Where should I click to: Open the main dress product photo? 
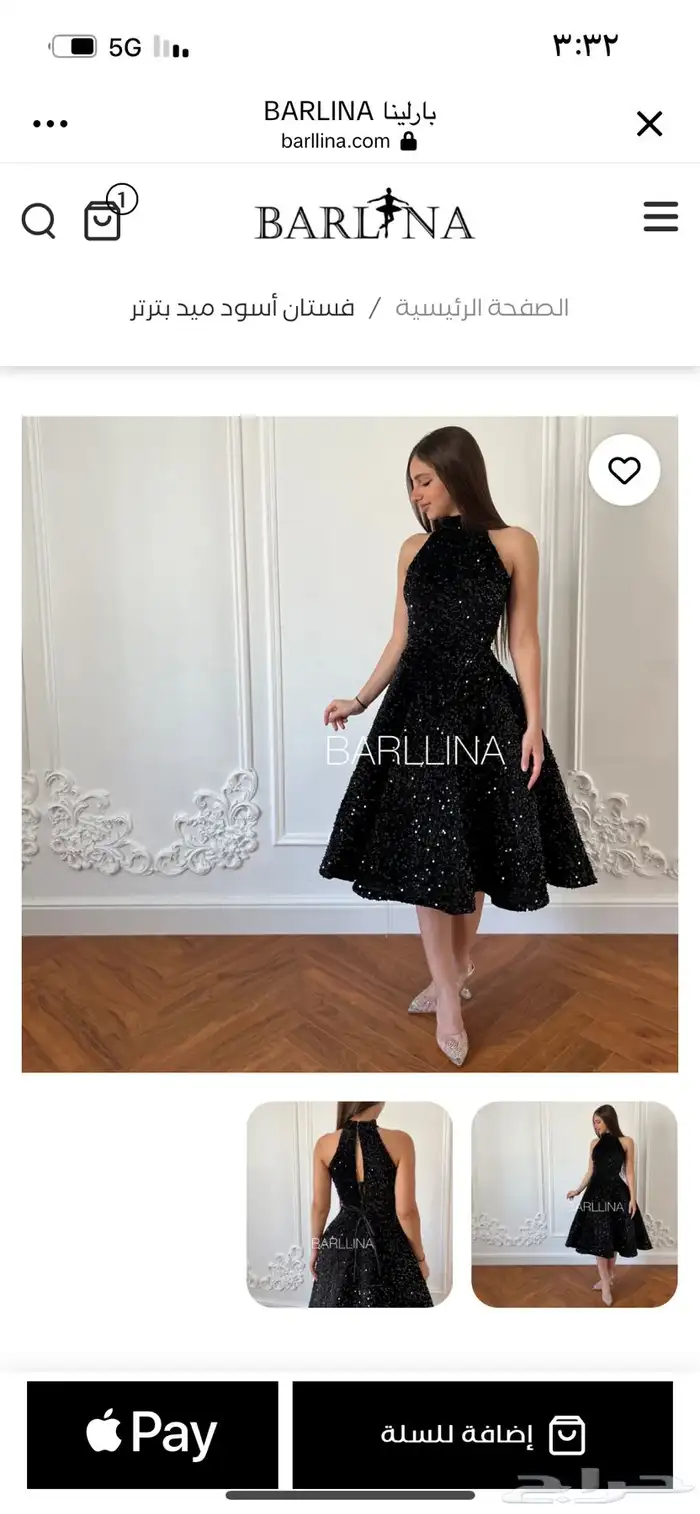(350, 744)
